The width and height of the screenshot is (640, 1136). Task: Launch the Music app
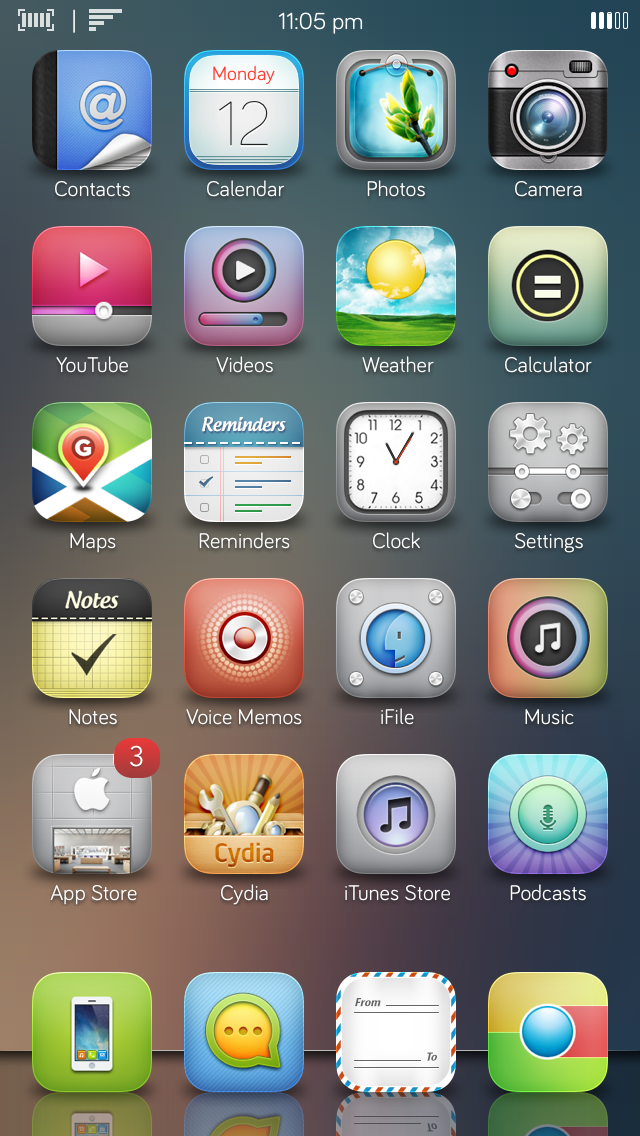coord(548,638)
